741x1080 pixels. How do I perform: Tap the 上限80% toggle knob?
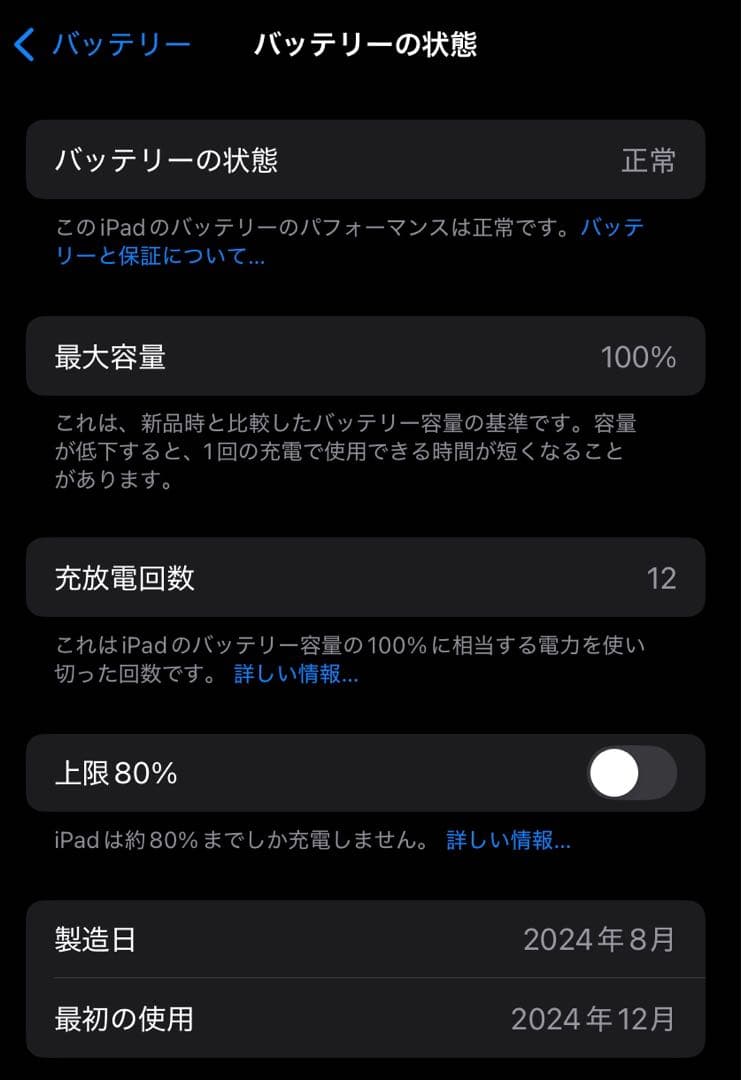(614, 771)
